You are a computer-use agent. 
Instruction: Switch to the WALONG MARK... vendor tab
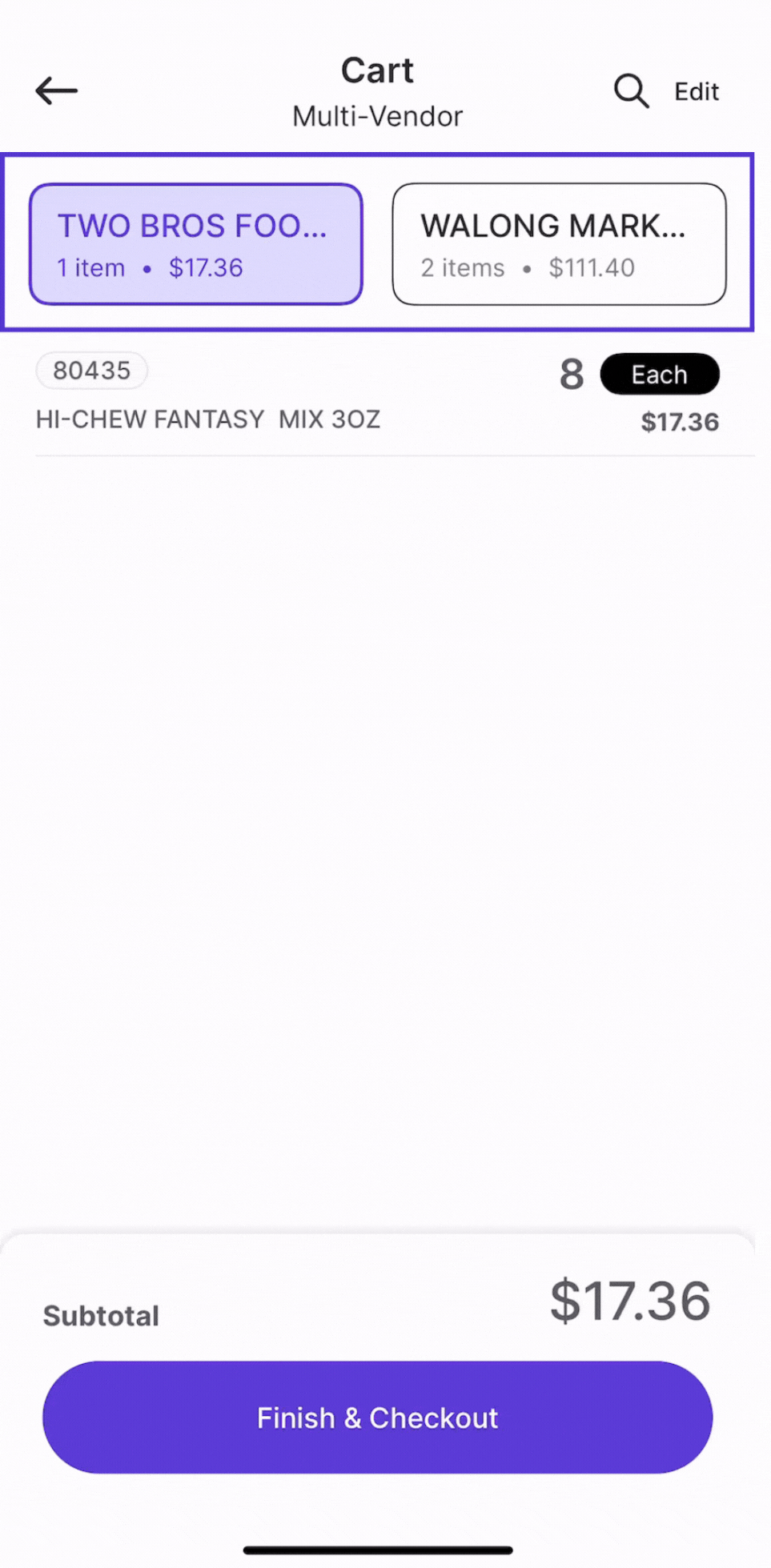click(559, 244)
